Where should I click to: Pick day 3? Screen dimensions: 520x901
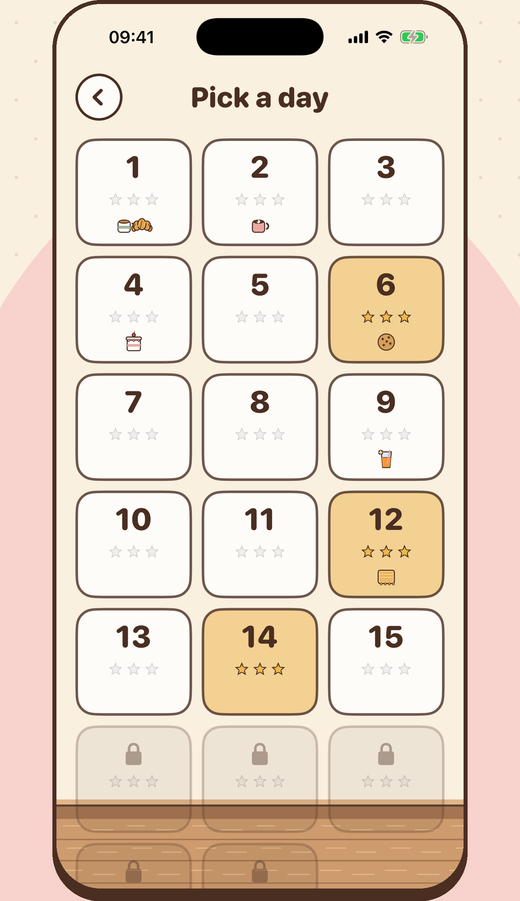386,192
